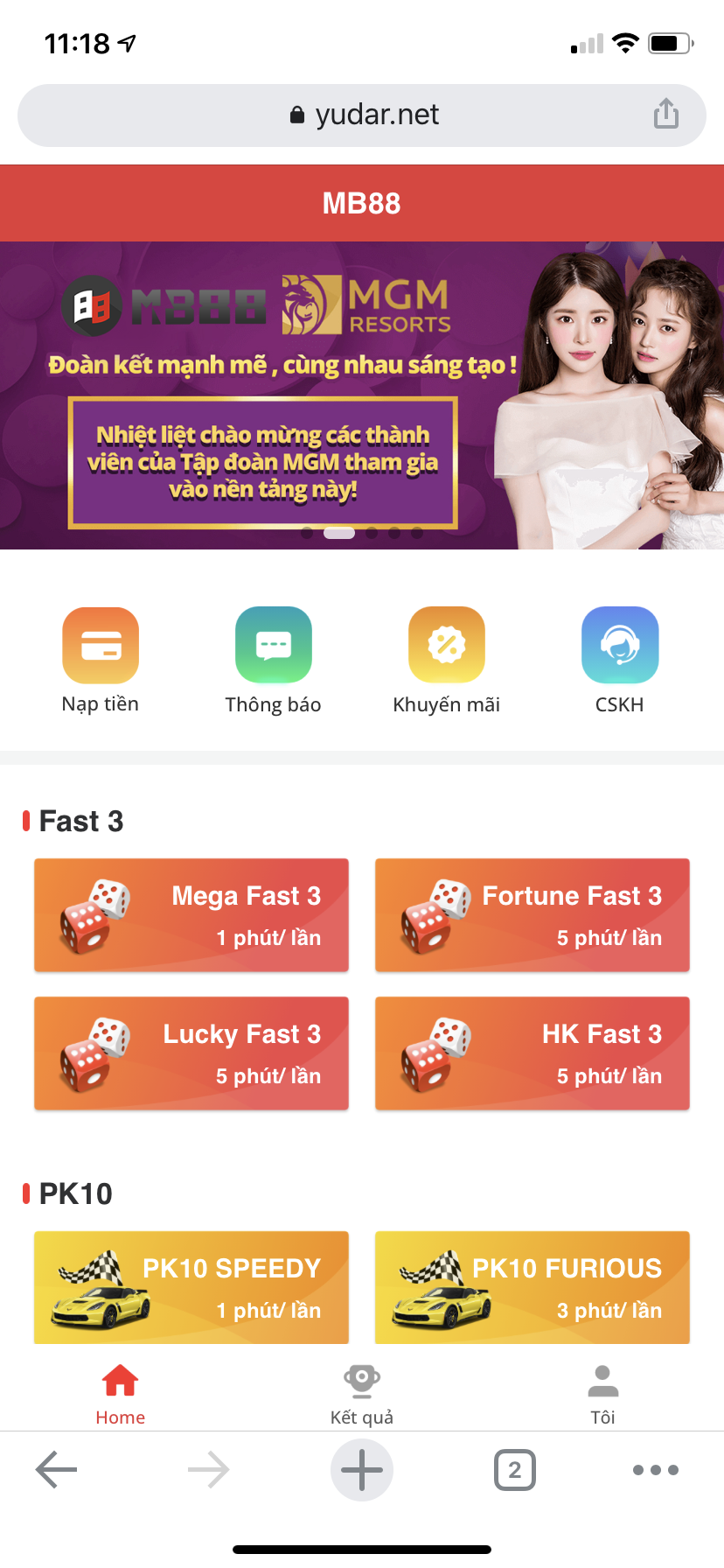Screen dimensions: 724x1568
Task: Open the Fortune Fast 3 game
Action: pyautogui.click(x=533, y=915)
